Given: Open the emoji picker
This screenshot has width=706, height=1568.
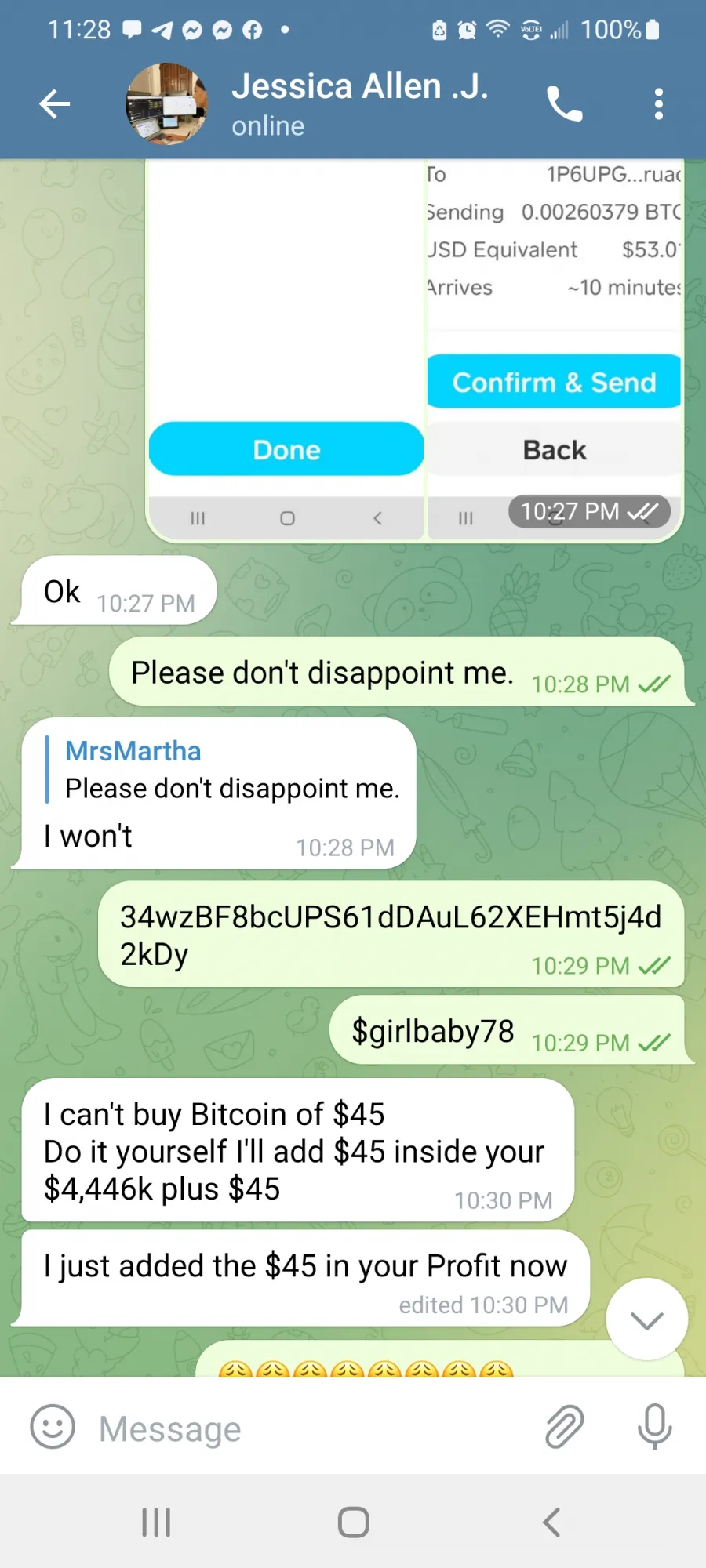Looking at the screenshot, I should point(53,1426).
